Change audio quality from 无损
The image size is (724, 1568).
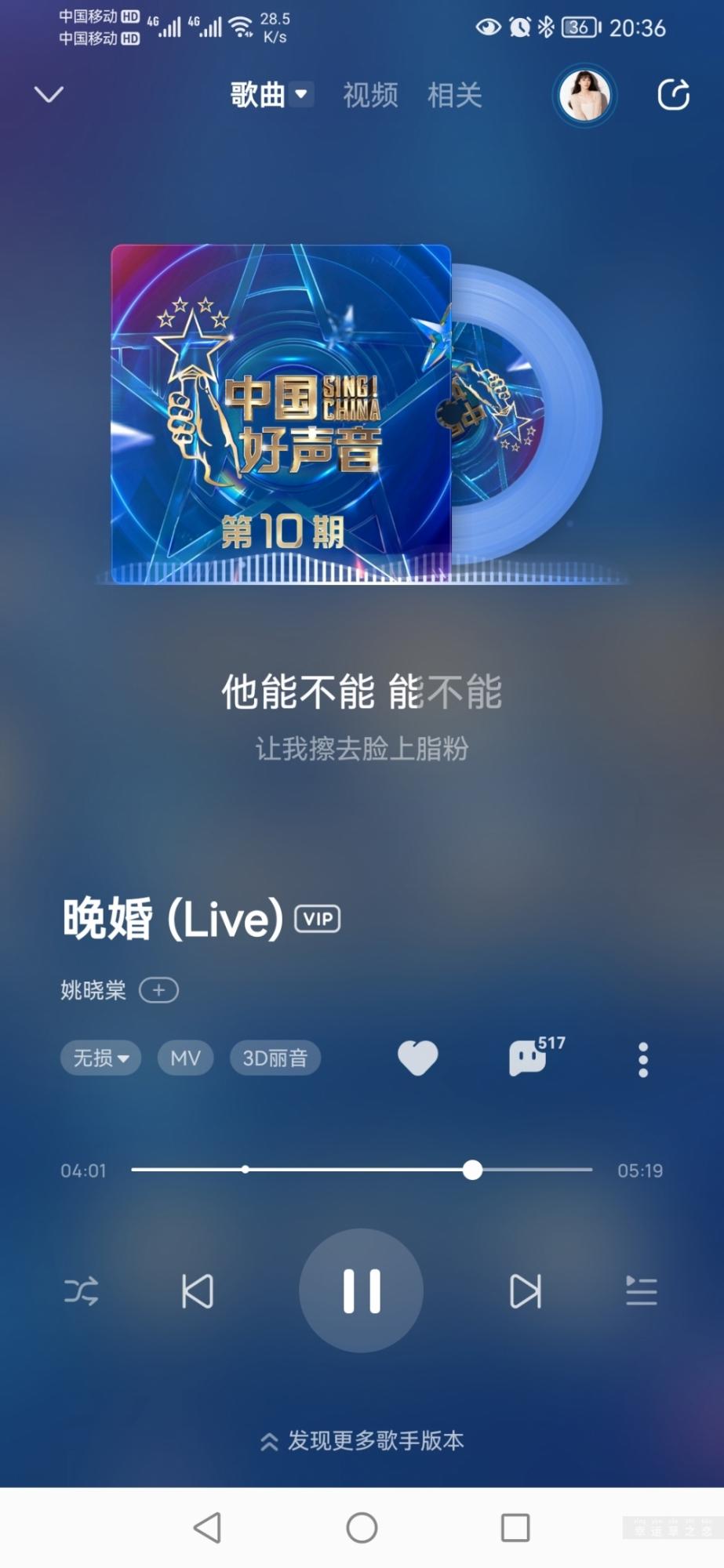(100, 1058)
